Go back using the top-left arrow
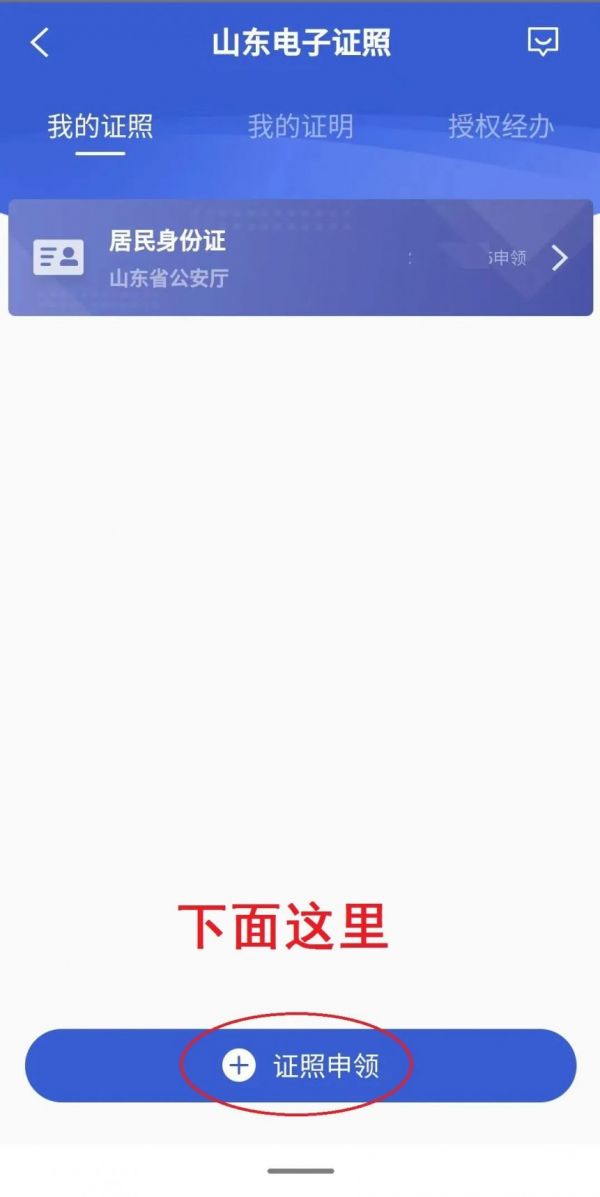Image resolution: width=600 pixels, height=1197 pixels. click(40, 43)
